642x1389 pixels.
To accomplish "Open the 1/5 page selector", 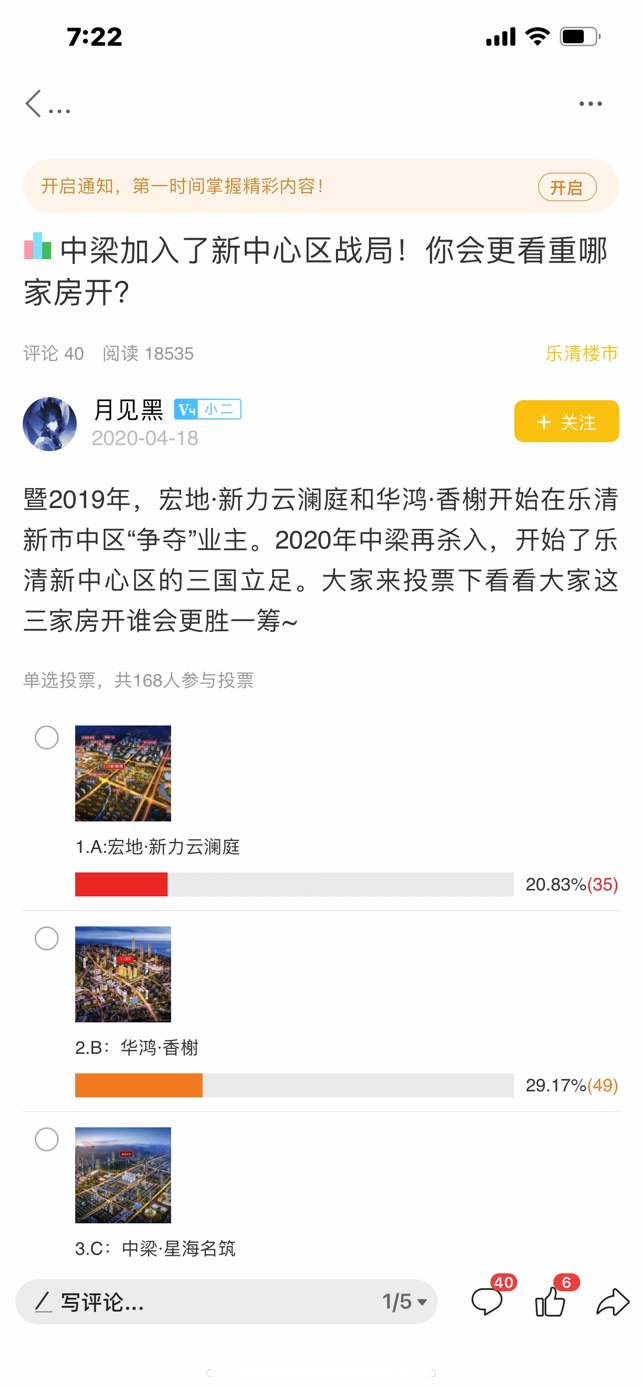I will [x=405, y=1302].
